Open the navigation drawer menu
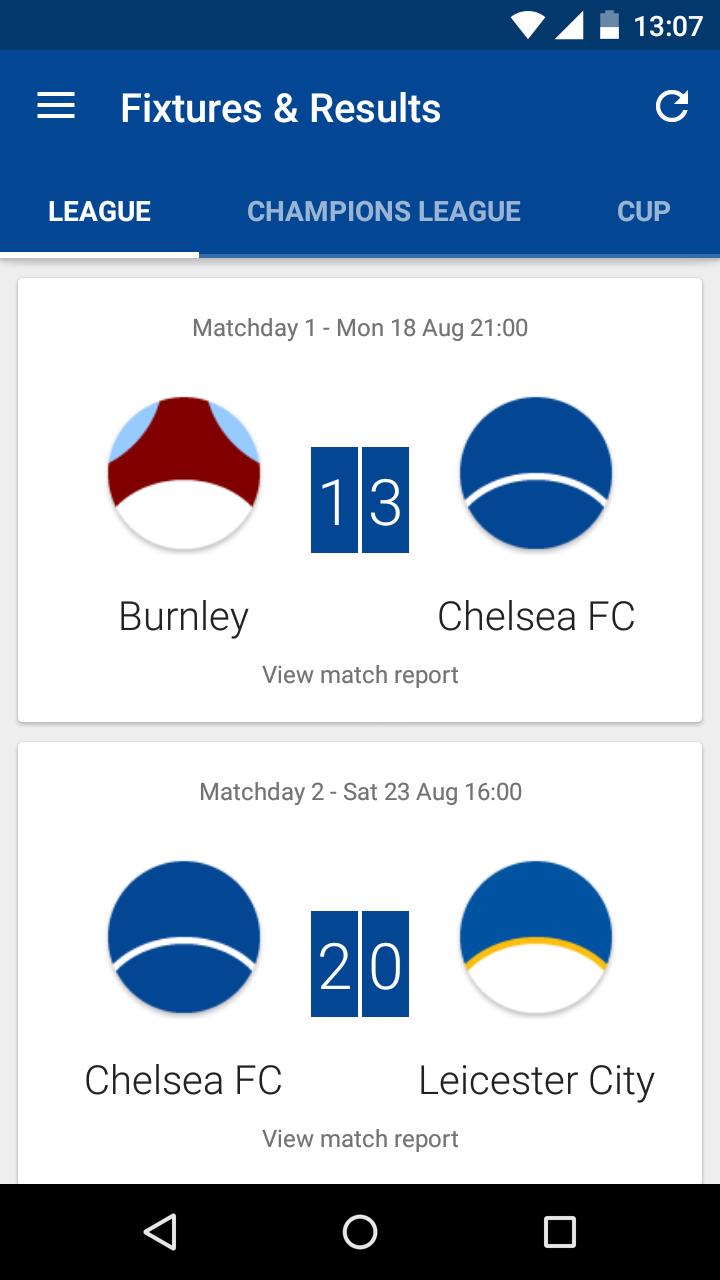The height and width of the screenshot is (1280, 720). (56, 105)
